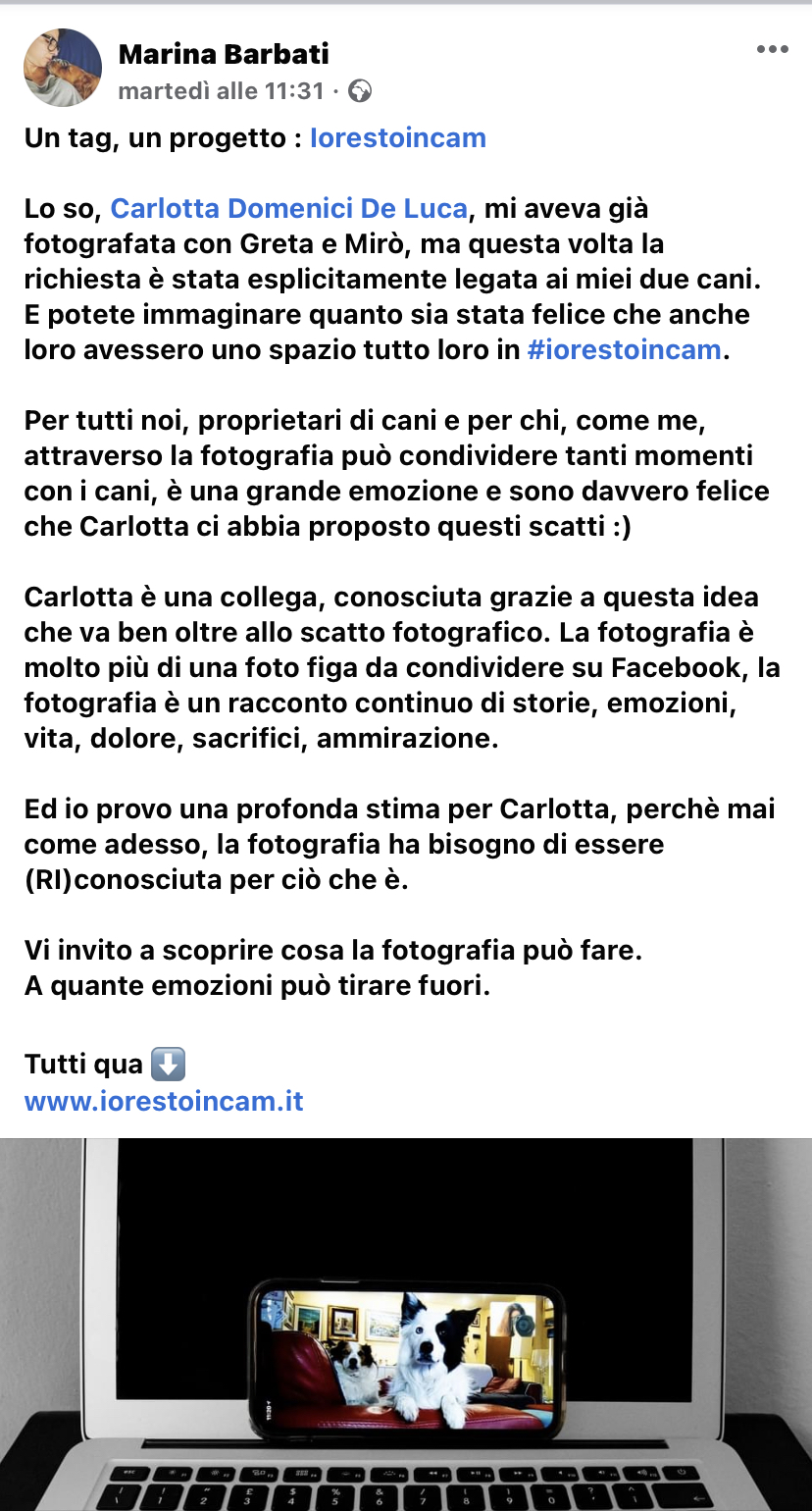Open the post's three-dot options menu
The height and width of the screenshot is (1511, 812).
click(x=772, y=50)
